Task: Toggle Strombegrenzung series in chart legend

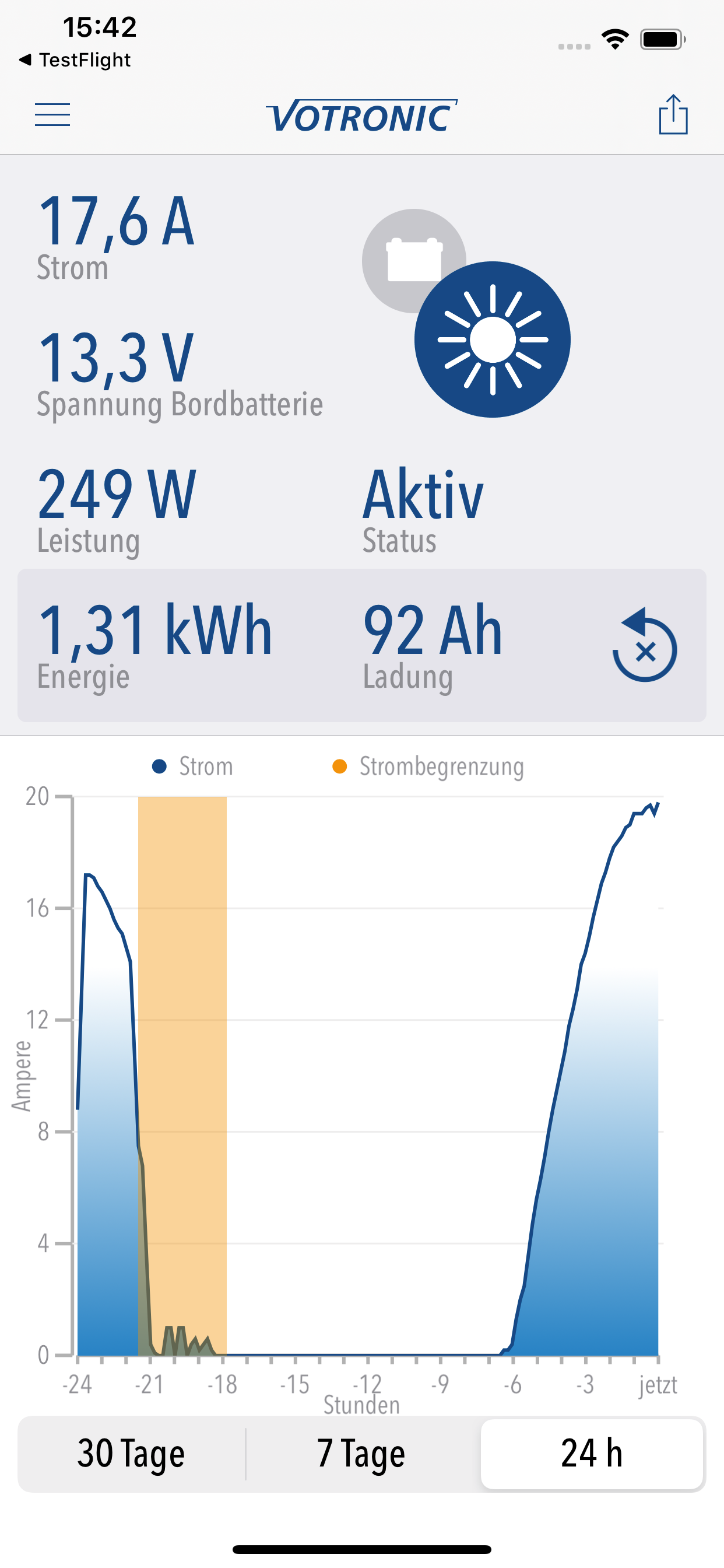Action: coord(428,766)
